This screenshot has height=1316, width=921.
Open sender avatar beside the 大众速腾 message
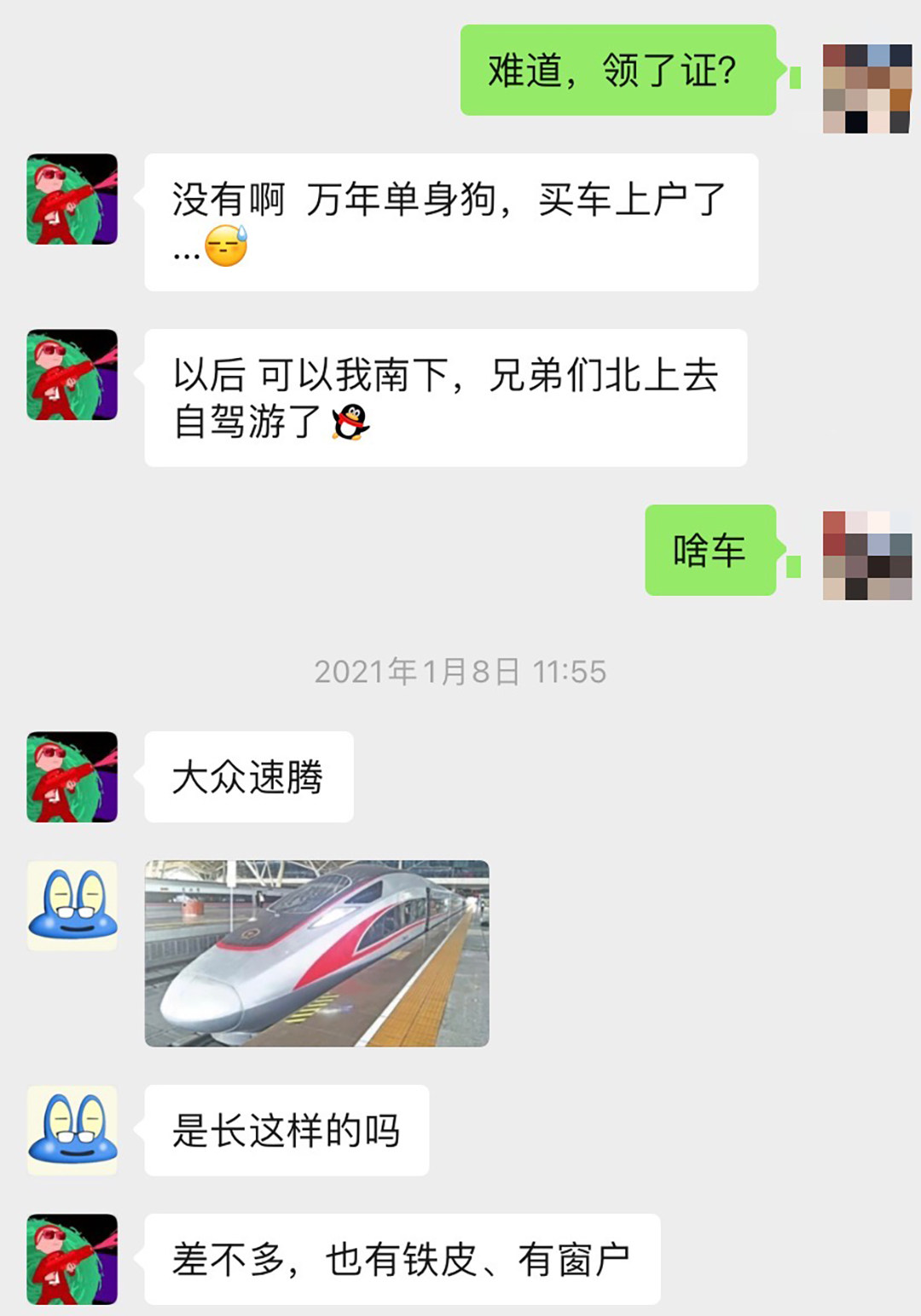point(72,776)
